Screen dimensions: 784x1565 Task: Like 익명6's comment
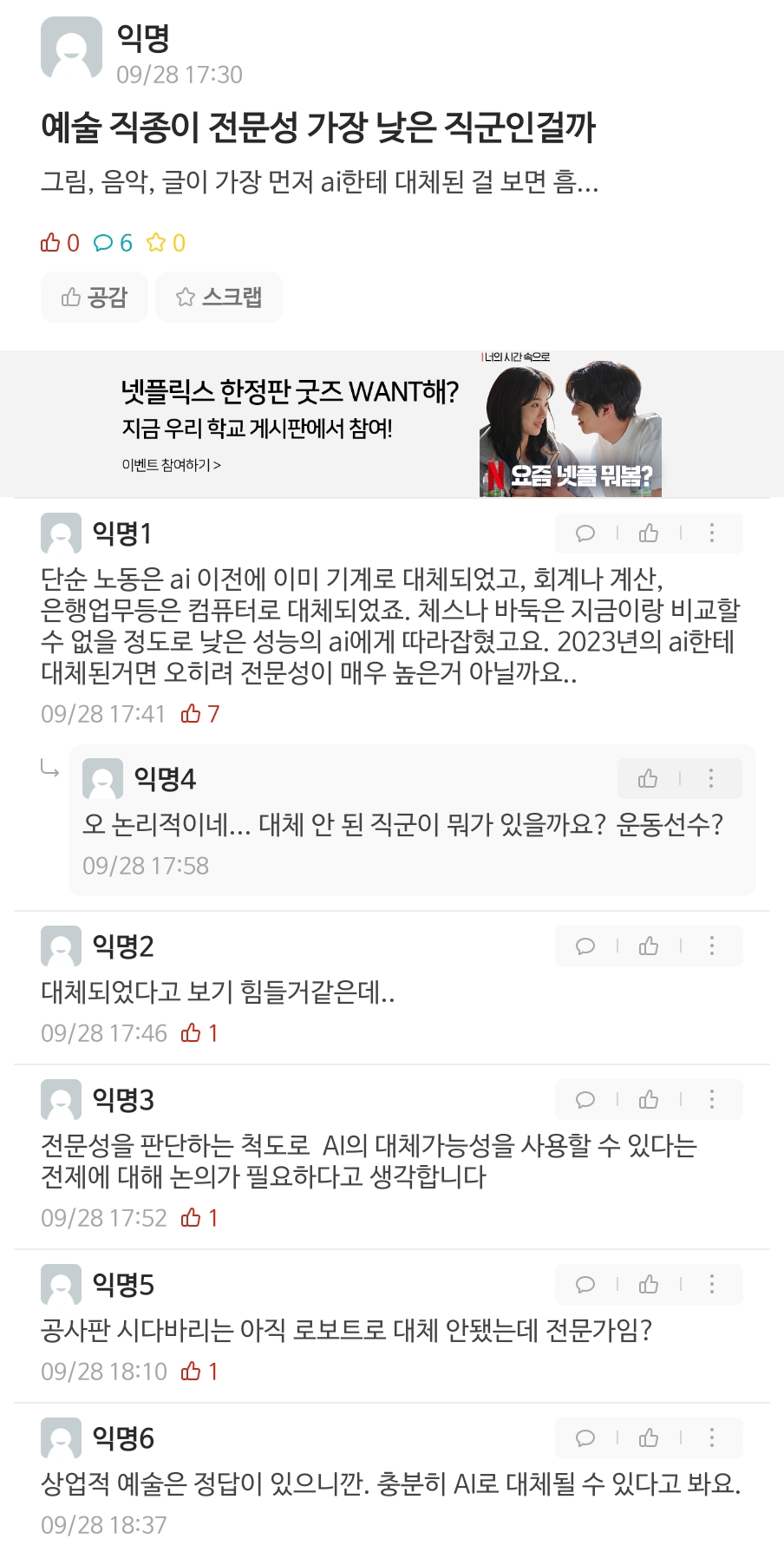coord(649,1438)
